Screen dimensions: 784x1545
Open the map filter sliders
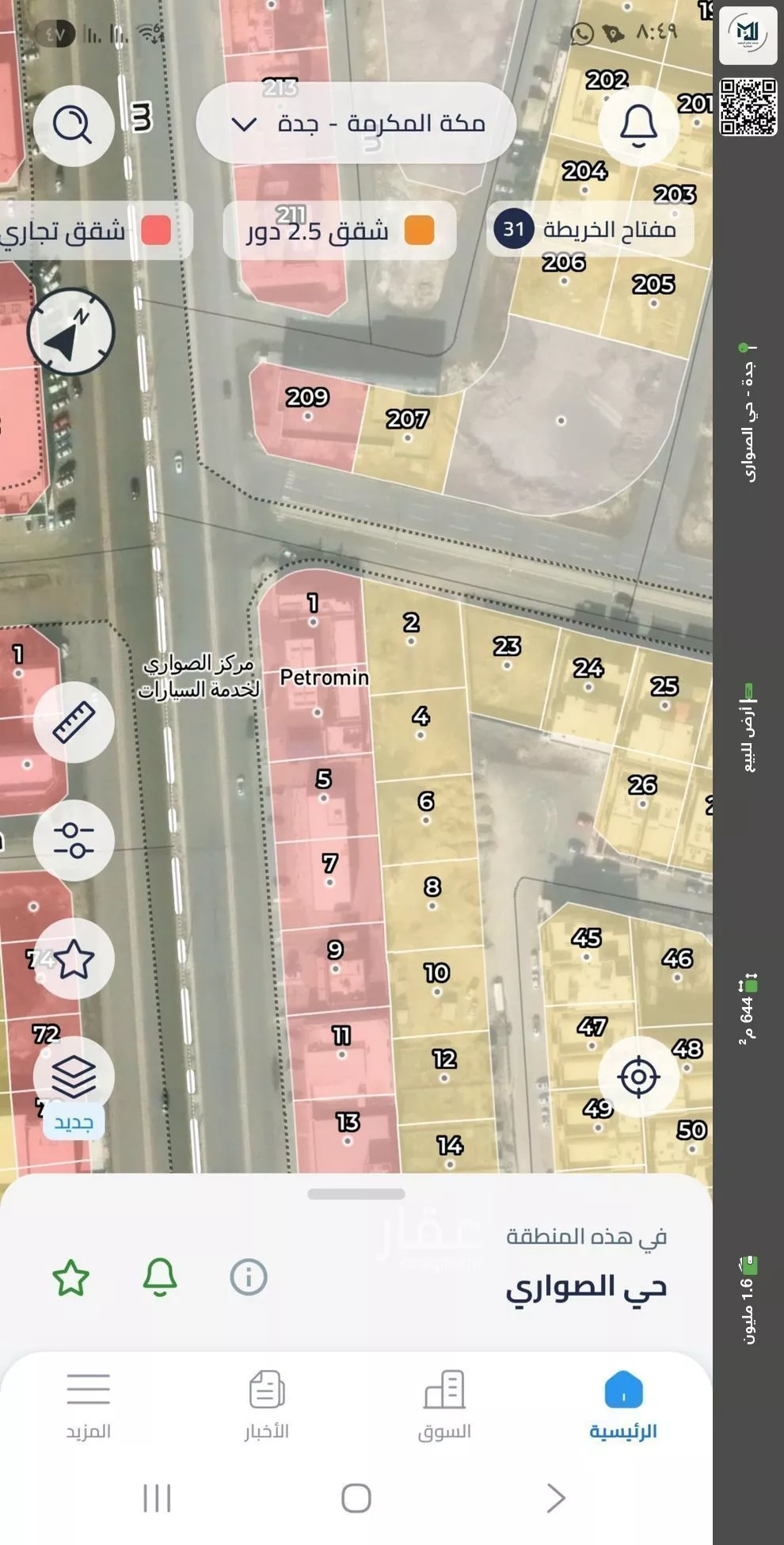[74, 840]
